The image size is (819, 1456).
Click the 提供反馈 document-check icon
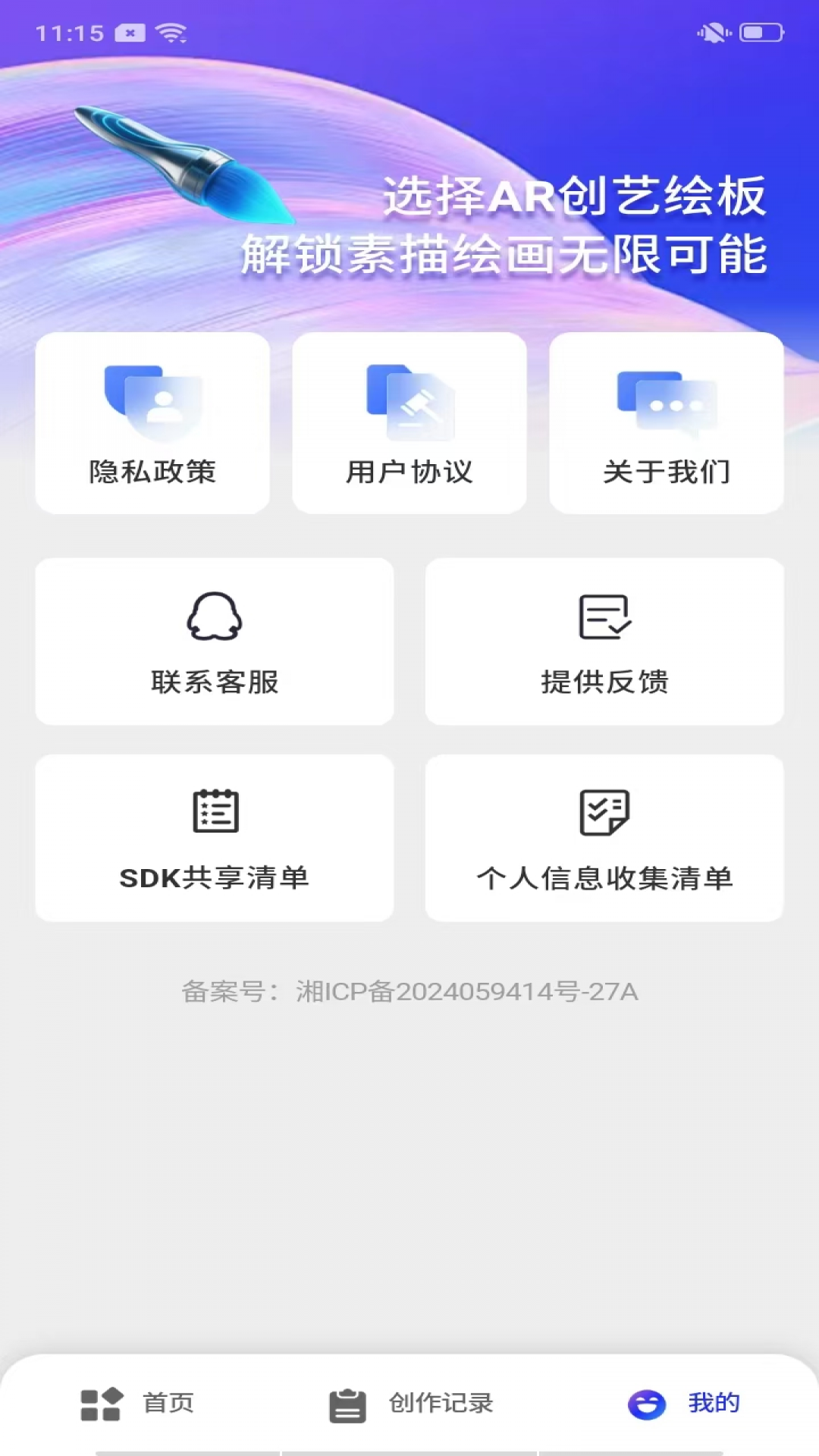[604, 616]
